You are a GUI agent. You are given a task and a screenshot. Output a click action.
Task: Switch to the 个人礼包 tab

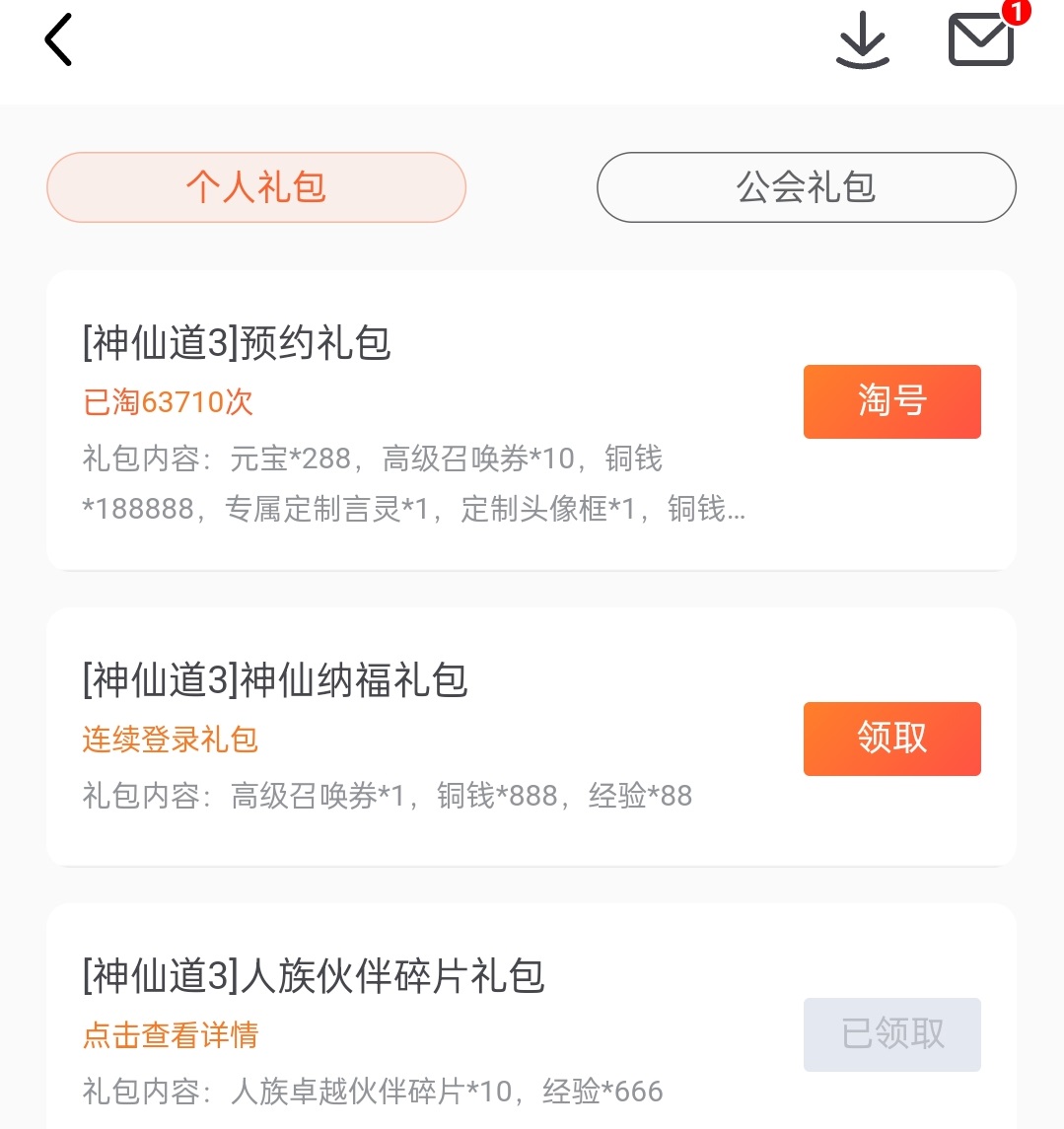pos(256,187)
